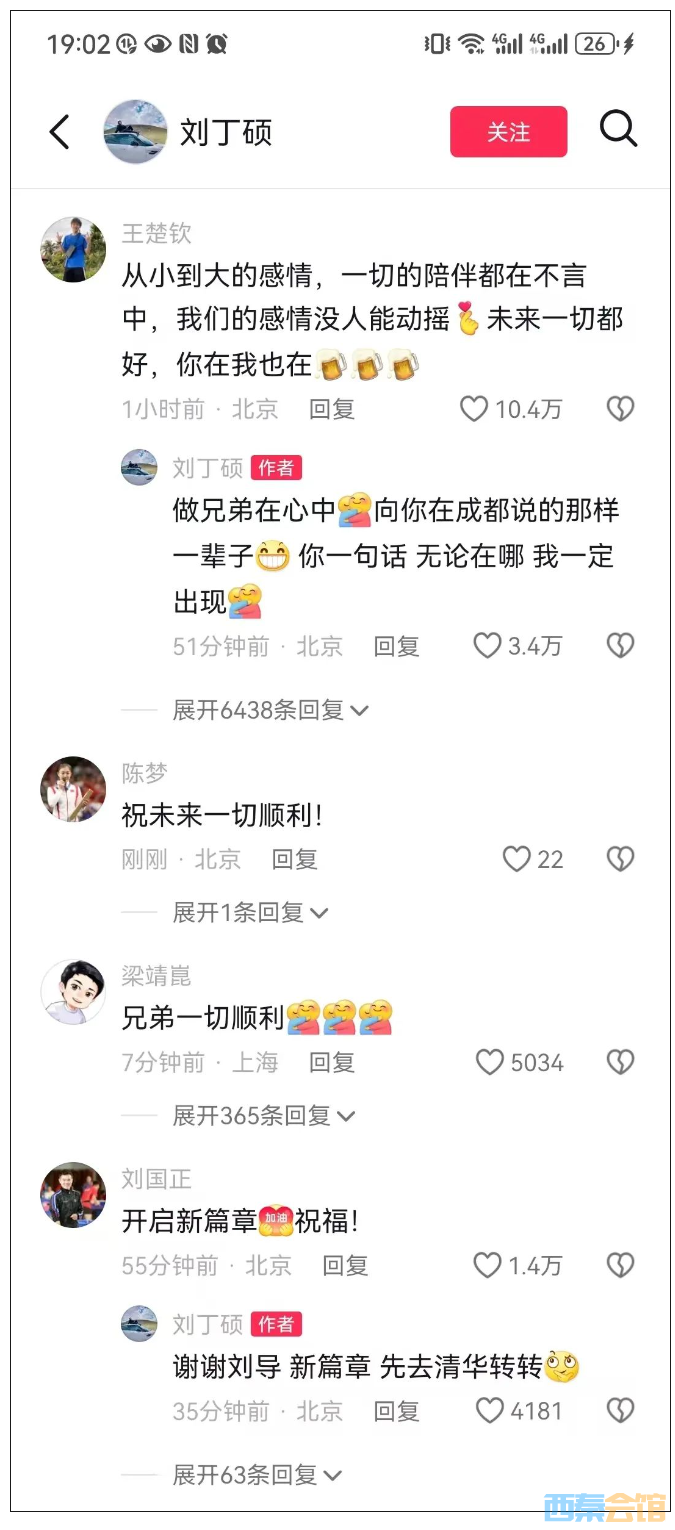Like 刘国正's comment

[487, 1265]
